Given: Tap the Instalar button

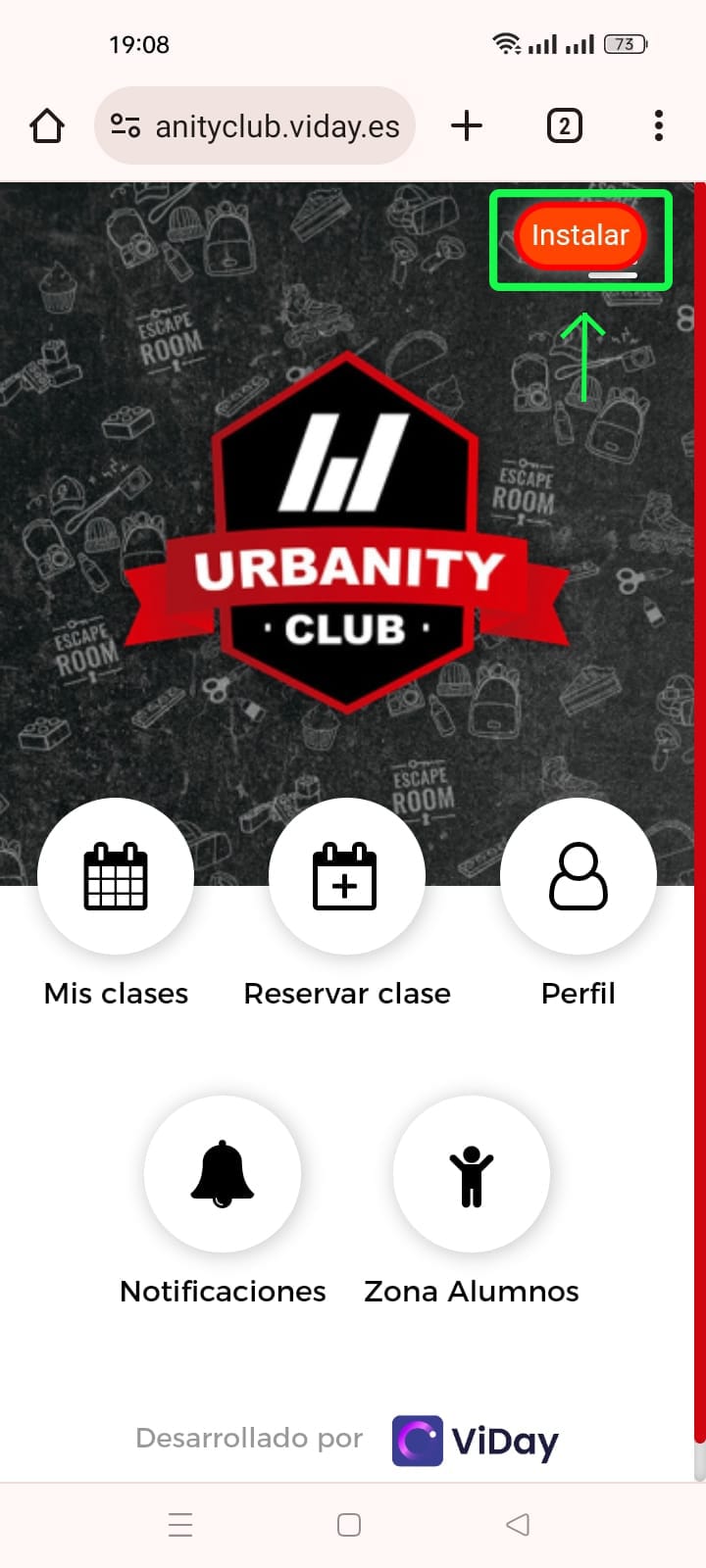Looking at the screenshot, I should [x=580, y=236].
